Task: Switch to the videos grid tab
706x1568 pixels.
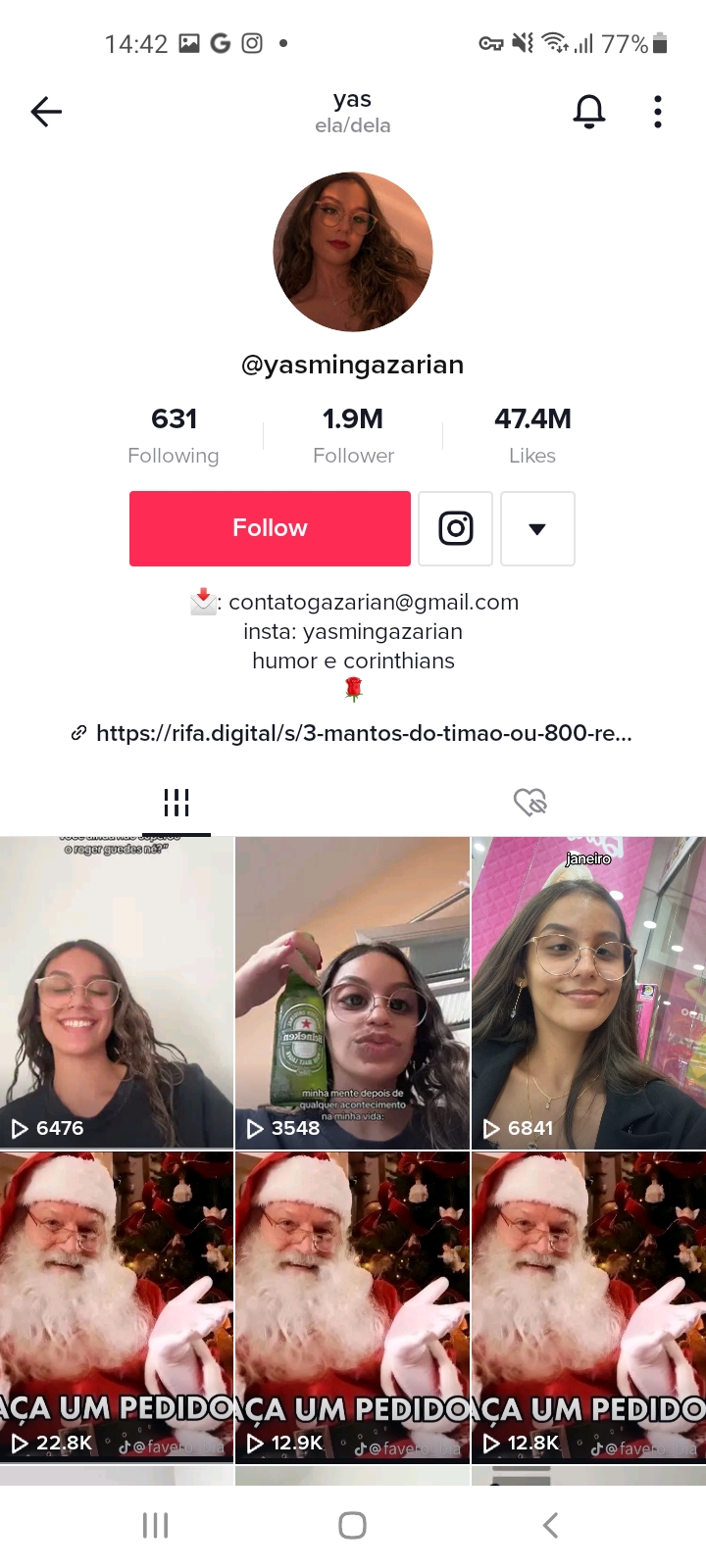Action: [176, 803]
